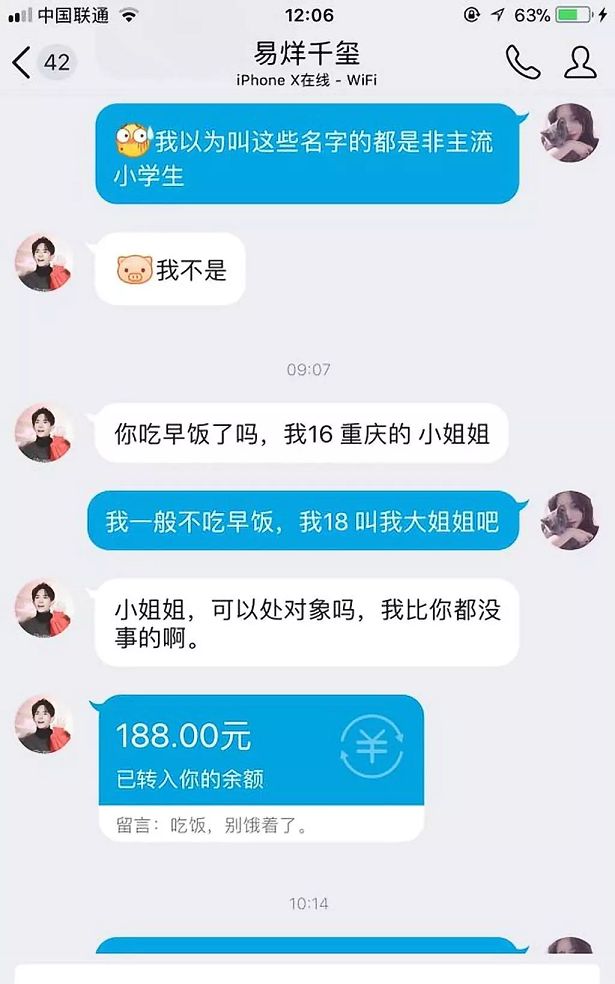This screenshot has height=984, width=615.
Task: Go back to the message list
Action: point(22,63)
